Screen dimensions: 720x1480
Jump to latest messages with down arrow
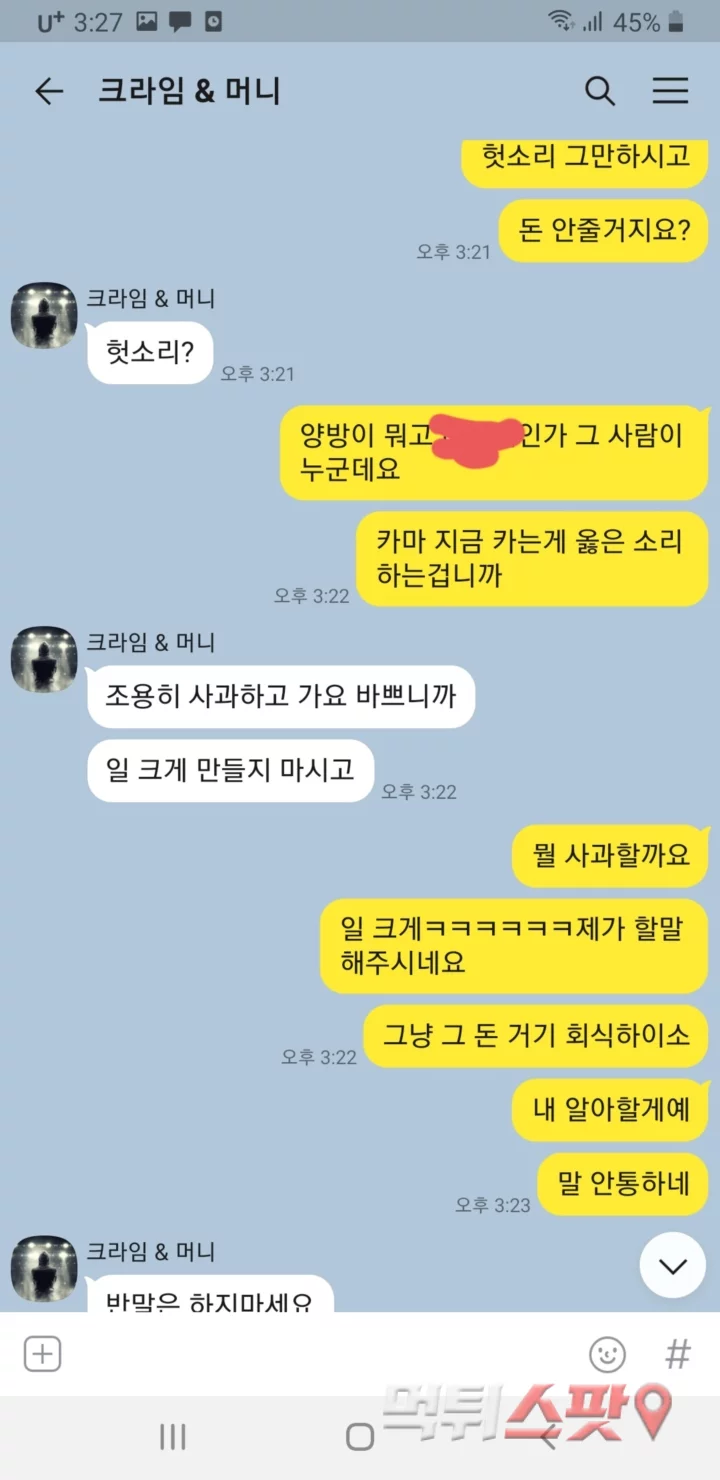[x=673, y=1266]
